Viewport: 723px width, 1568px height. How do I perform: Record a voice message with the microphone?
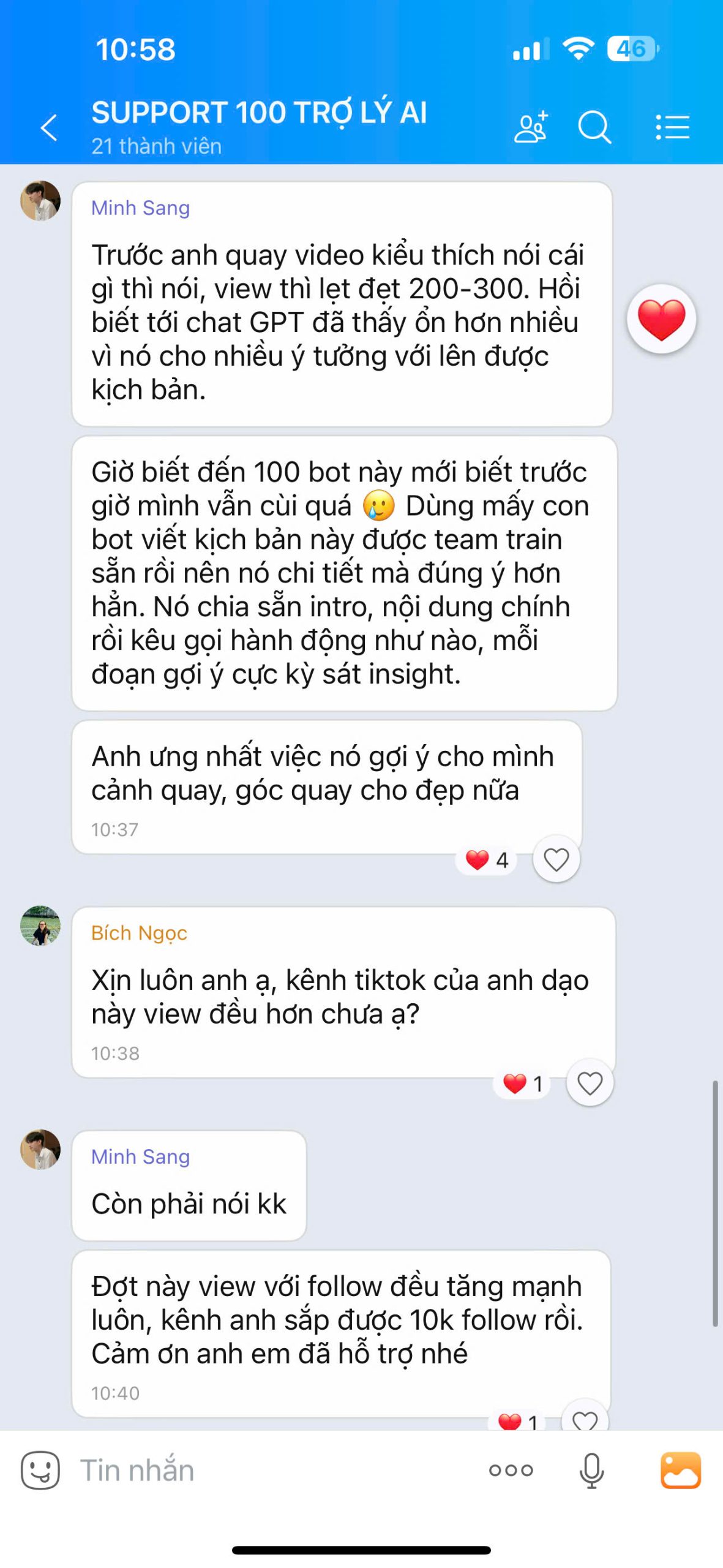coord(591,1471)
